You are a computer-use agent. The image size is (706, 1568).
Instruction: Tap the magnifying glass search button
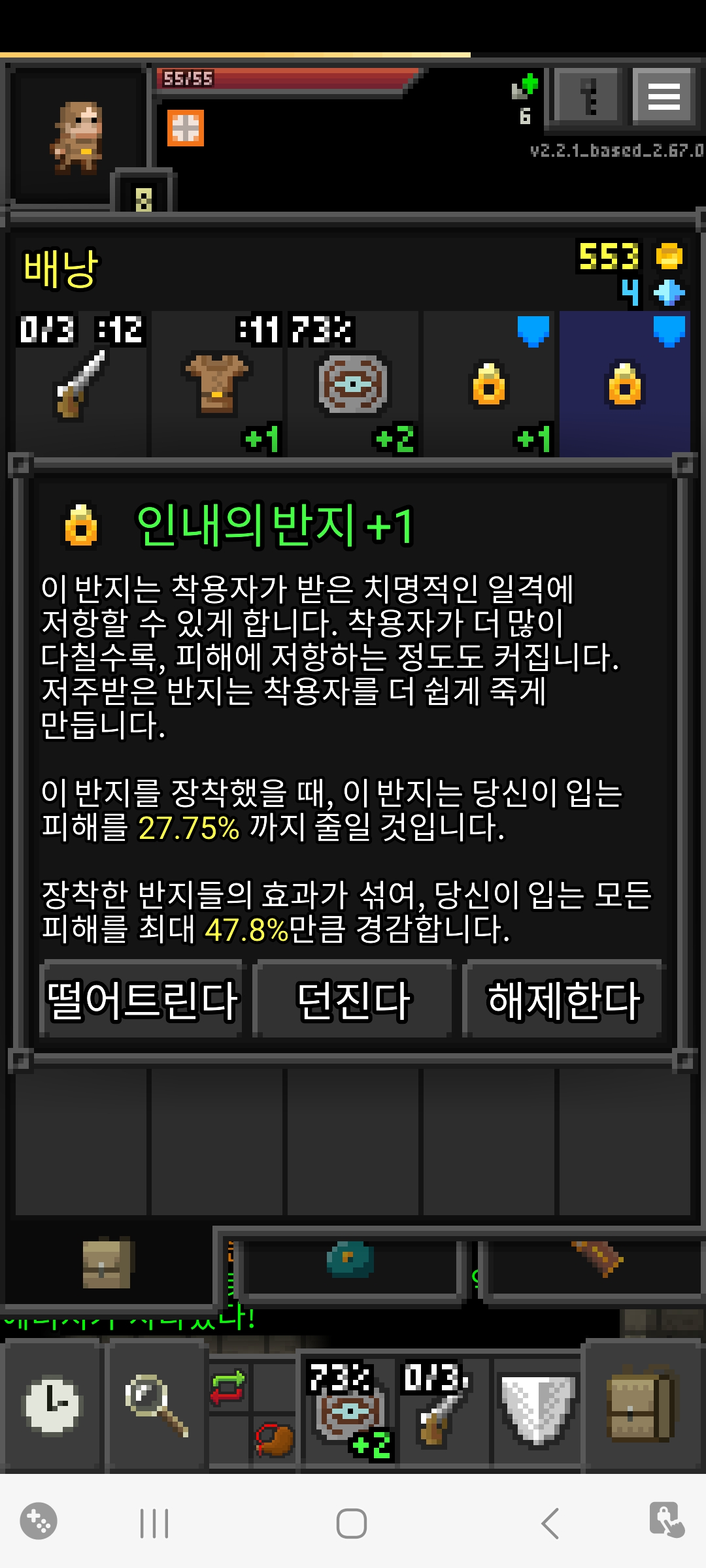tap(156, 1406)
